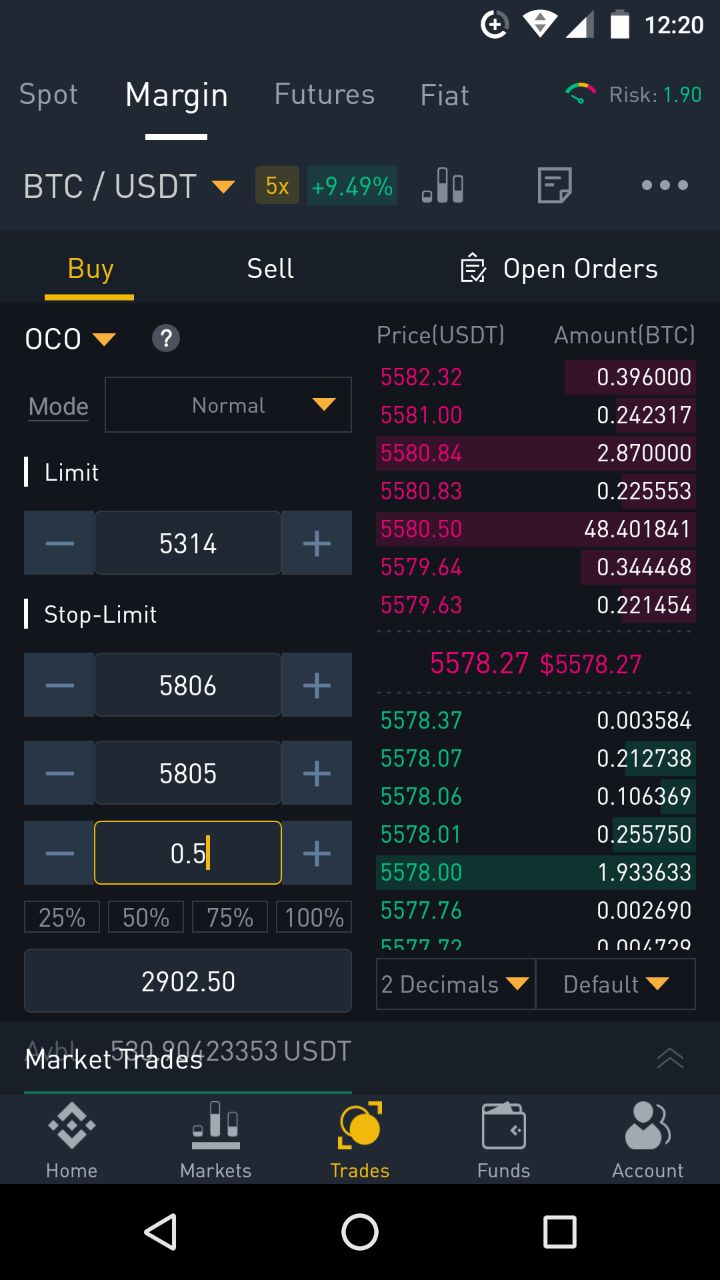The height and width of the screenshot is (1280, 720).
Task: View Open Orders
Action: coord(558,269)
